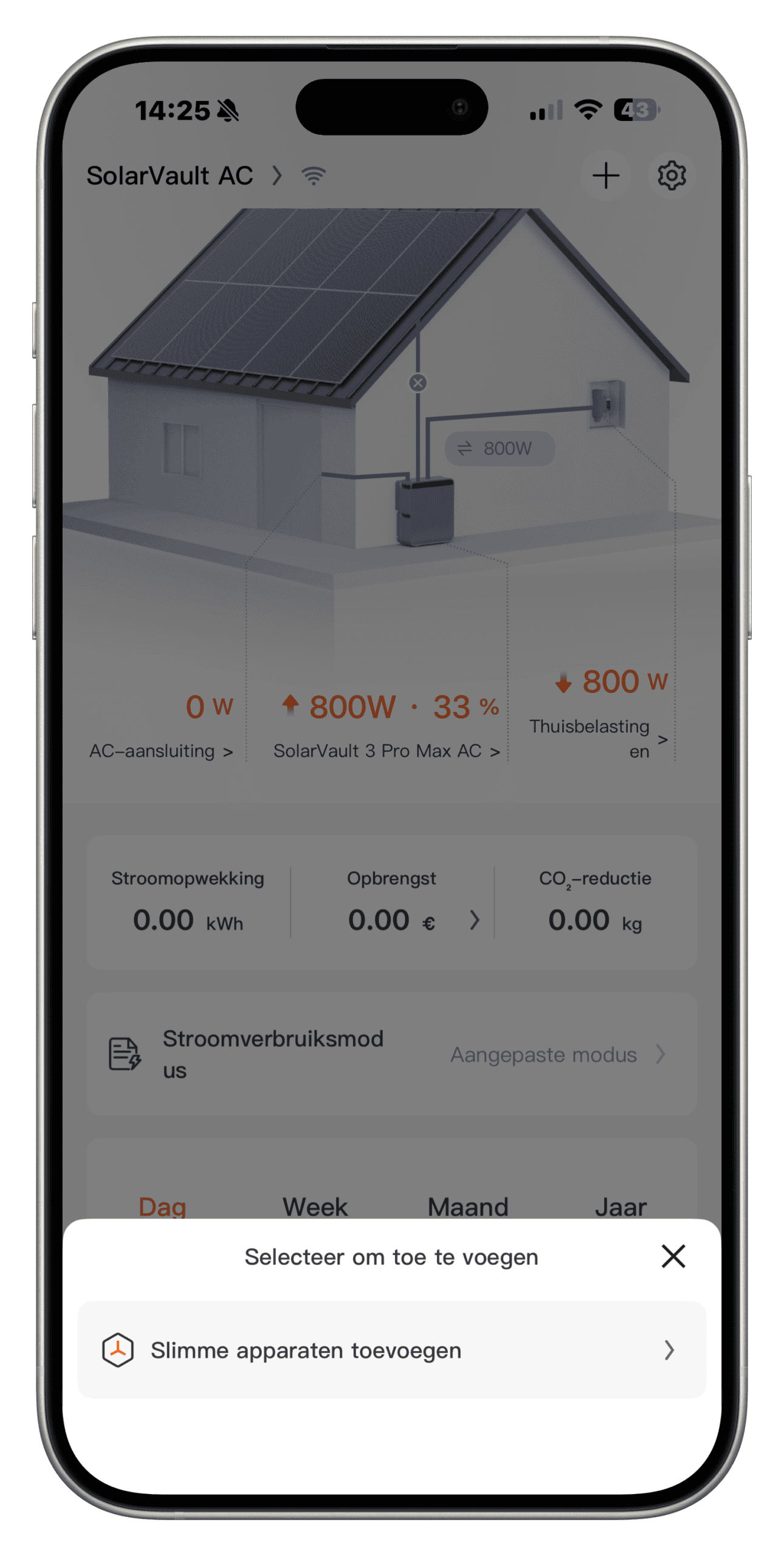The width and height of the screenshot is (784, 1556).
Task: Close the 'Selecteer om toe te voegen' sheet
Action: point(673,1256)
